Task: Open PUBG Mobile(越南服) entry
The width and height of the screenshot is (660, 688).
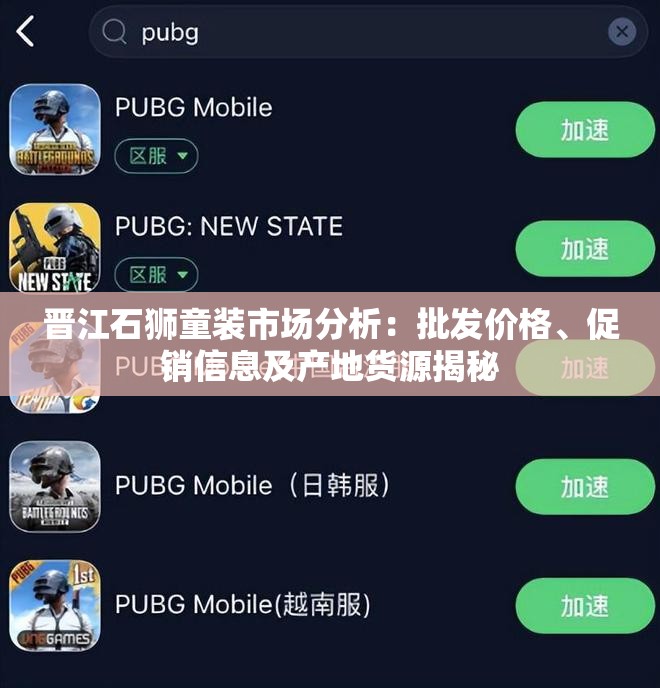Action: tap(242, 604)
